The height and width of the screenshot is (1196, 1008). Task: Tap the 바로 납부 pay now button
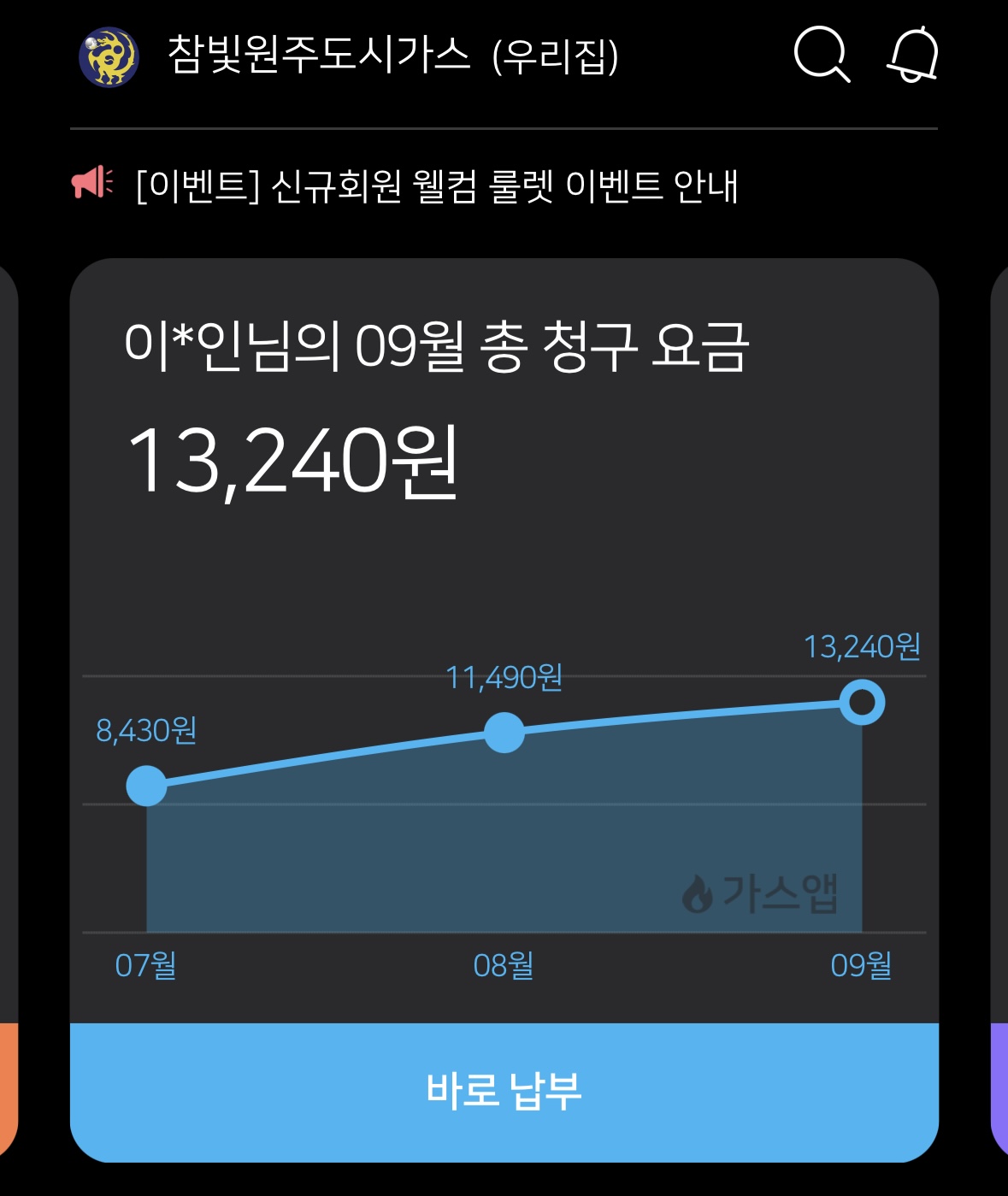(504, 1092)
